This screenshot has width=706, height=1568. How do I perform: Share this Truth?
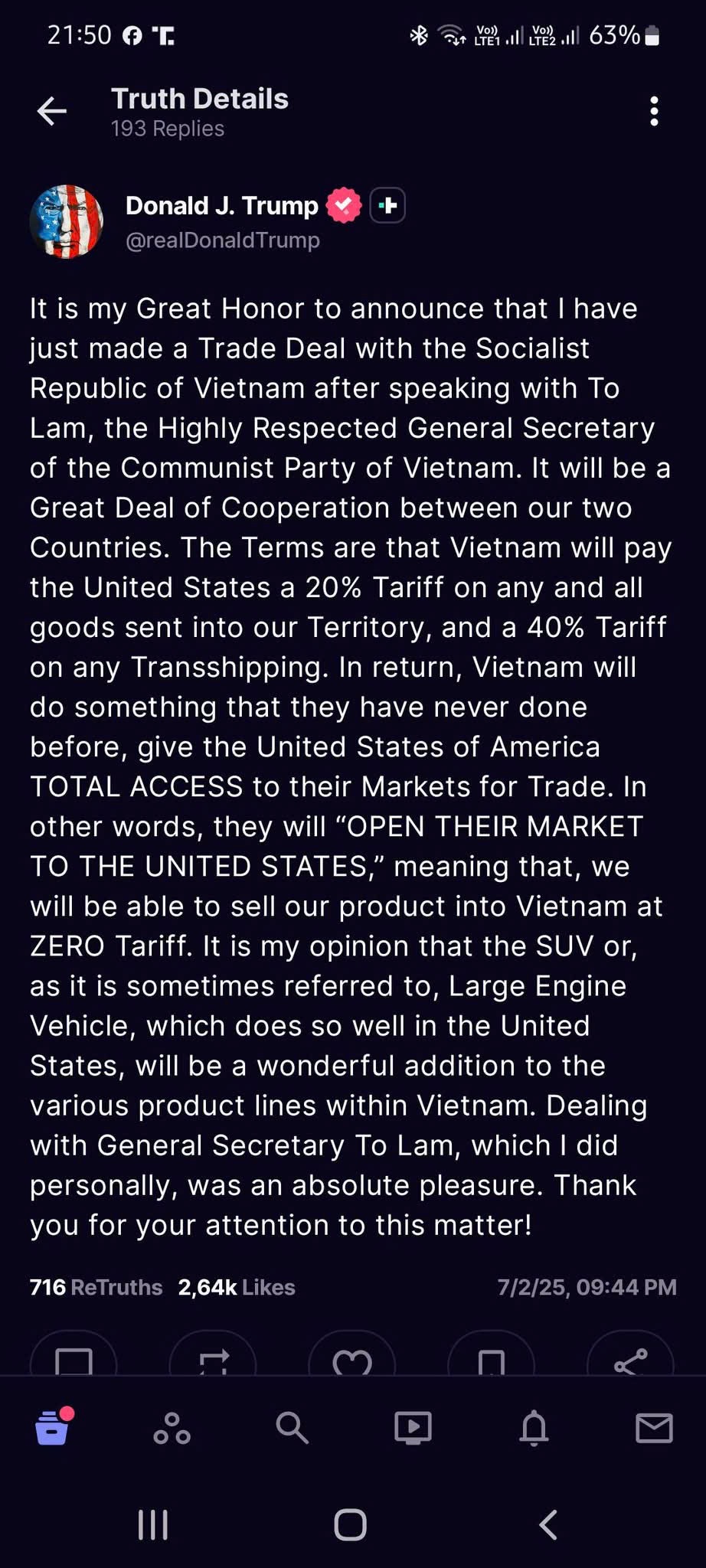[x=630, y=1361]
